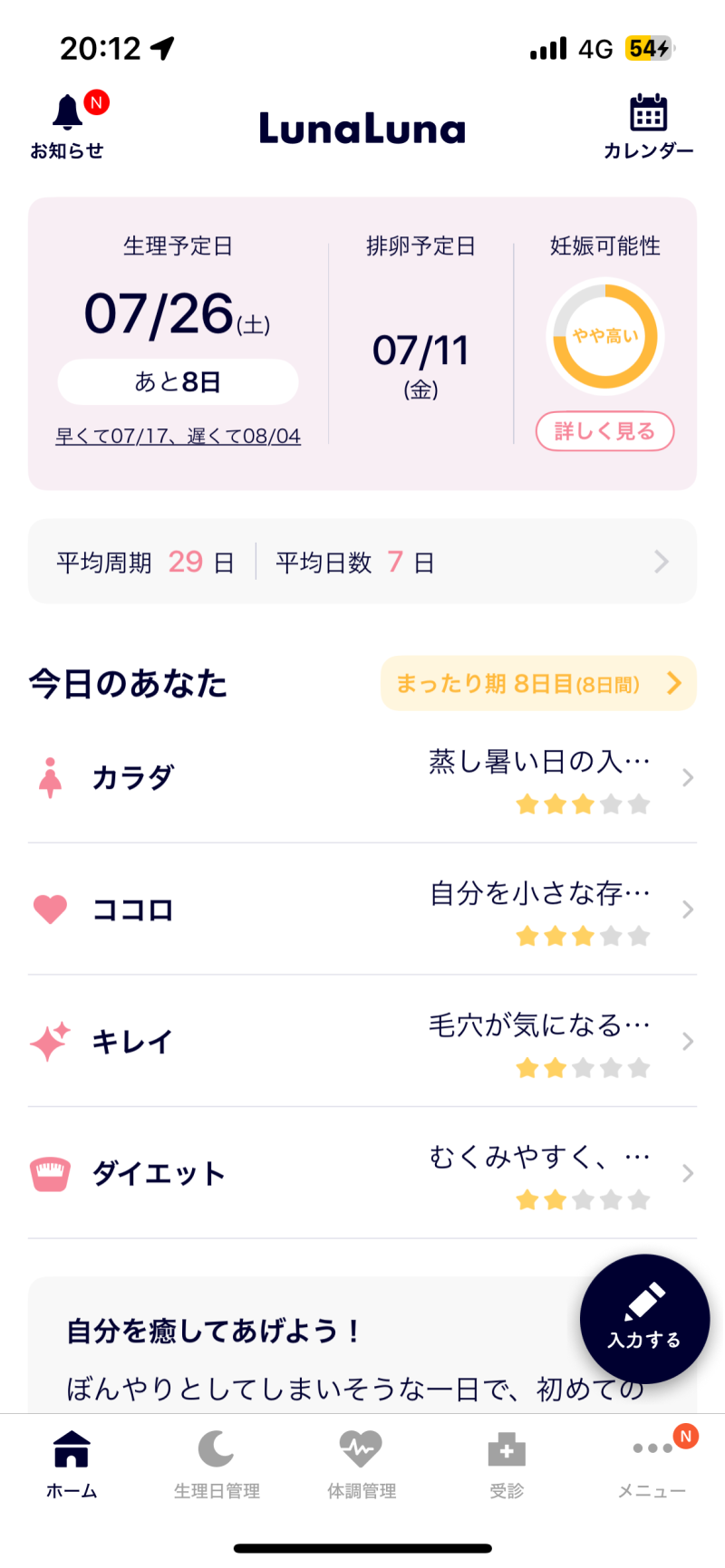Switch to the 受診 tab
The width and height of the screenshot is (725, 1568).
(x=507, y=1464)
